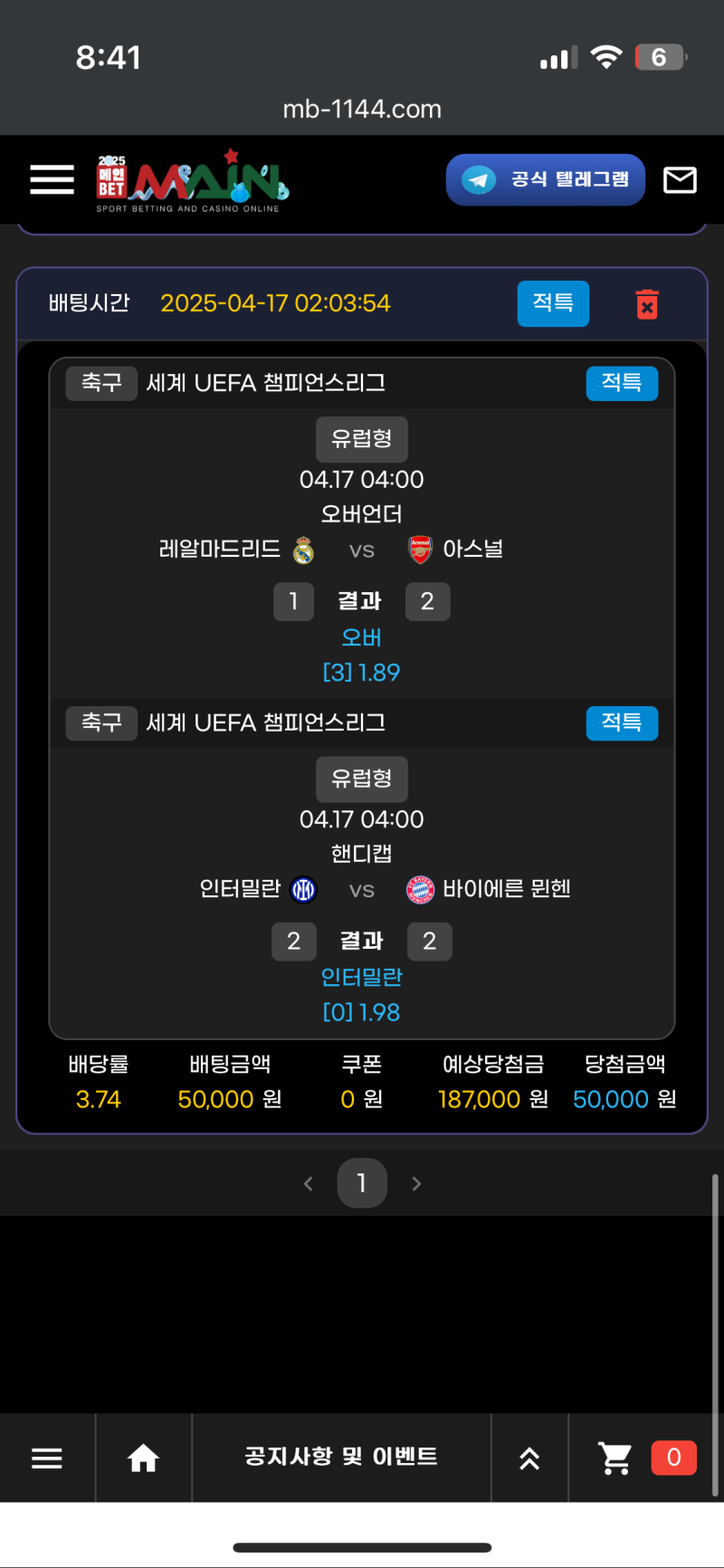Open the hamburger menu in the header
The width and height of the screenshot is (724, 1568).
coord(52,179)
